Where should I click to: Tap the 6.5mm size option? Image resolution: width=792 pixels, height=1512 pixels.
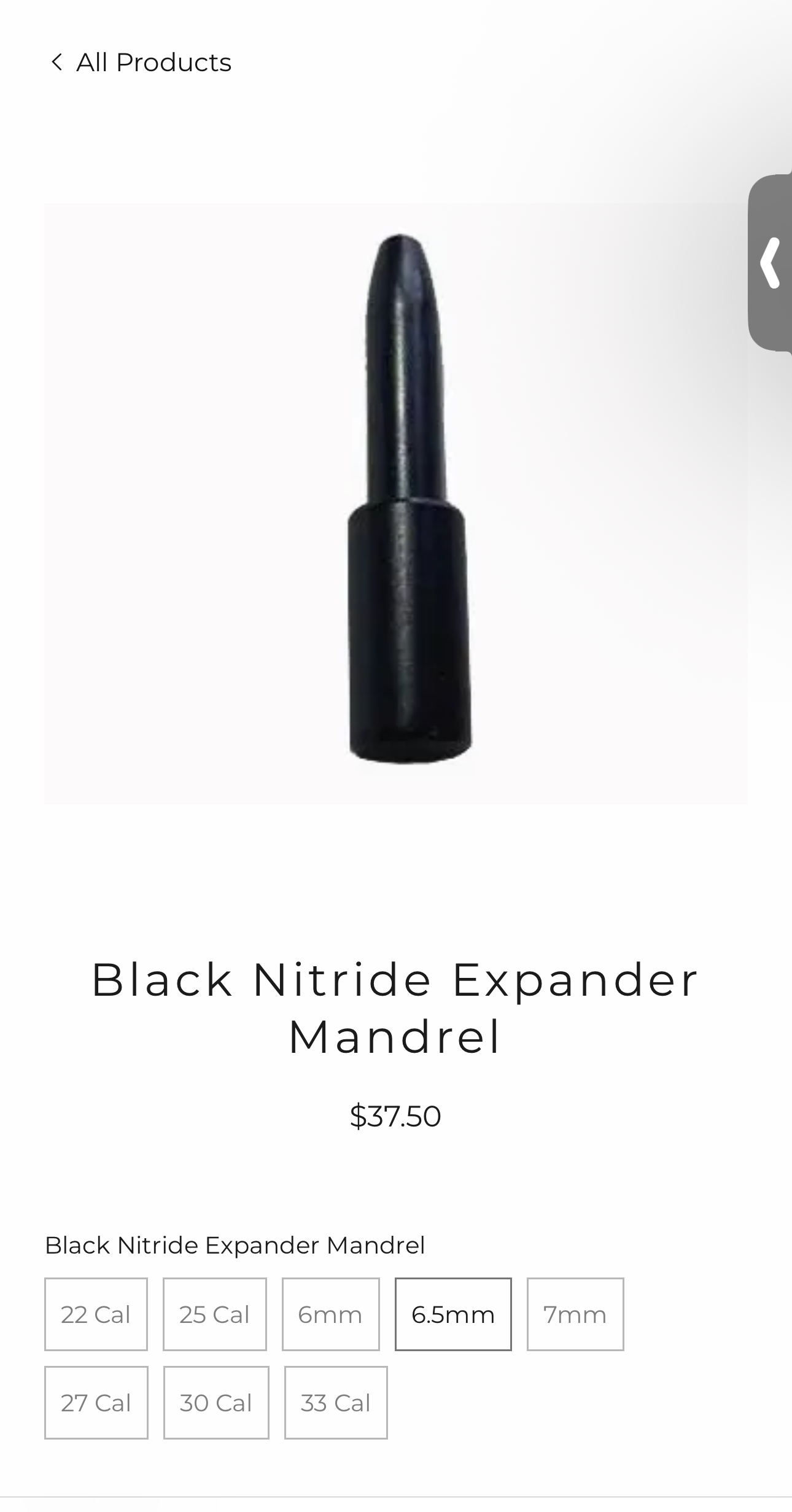[453, 1314]
